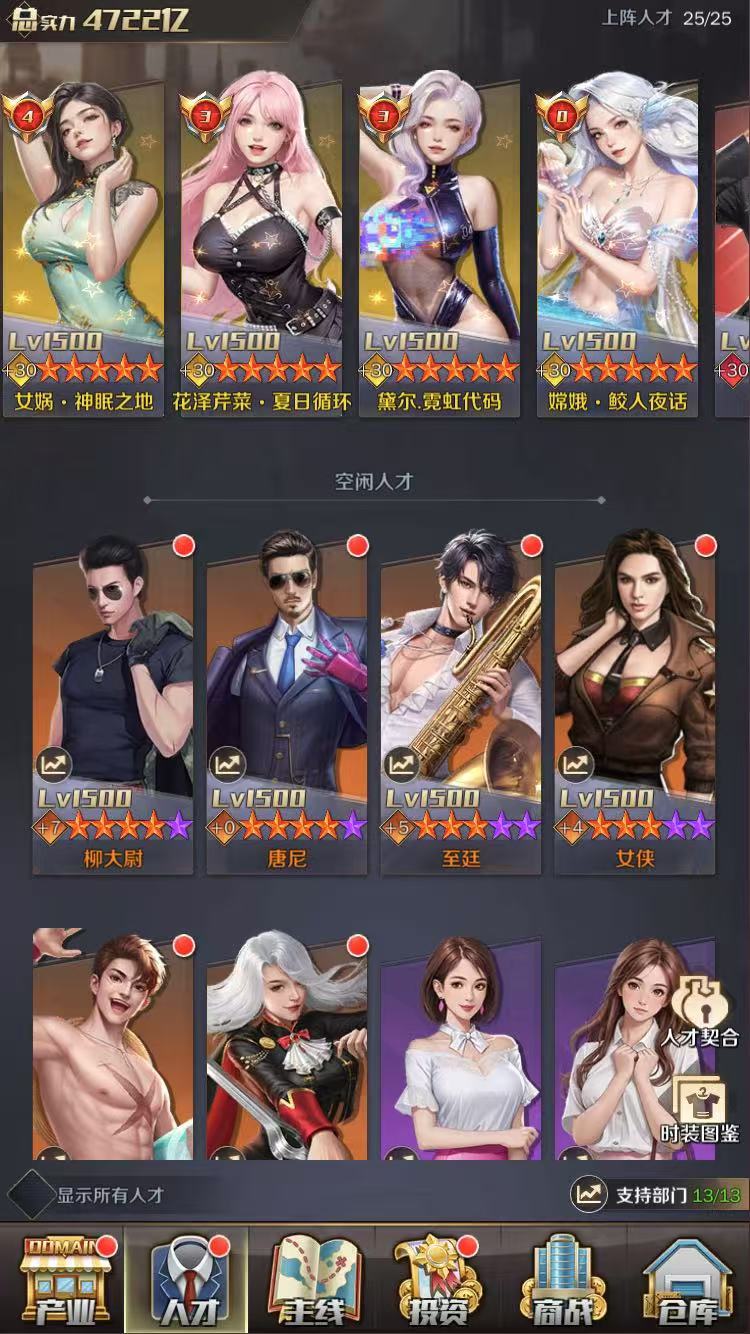Open the 仓库 tab
The height and width of the screenshot is (1334, 750).
point(688,1280)
